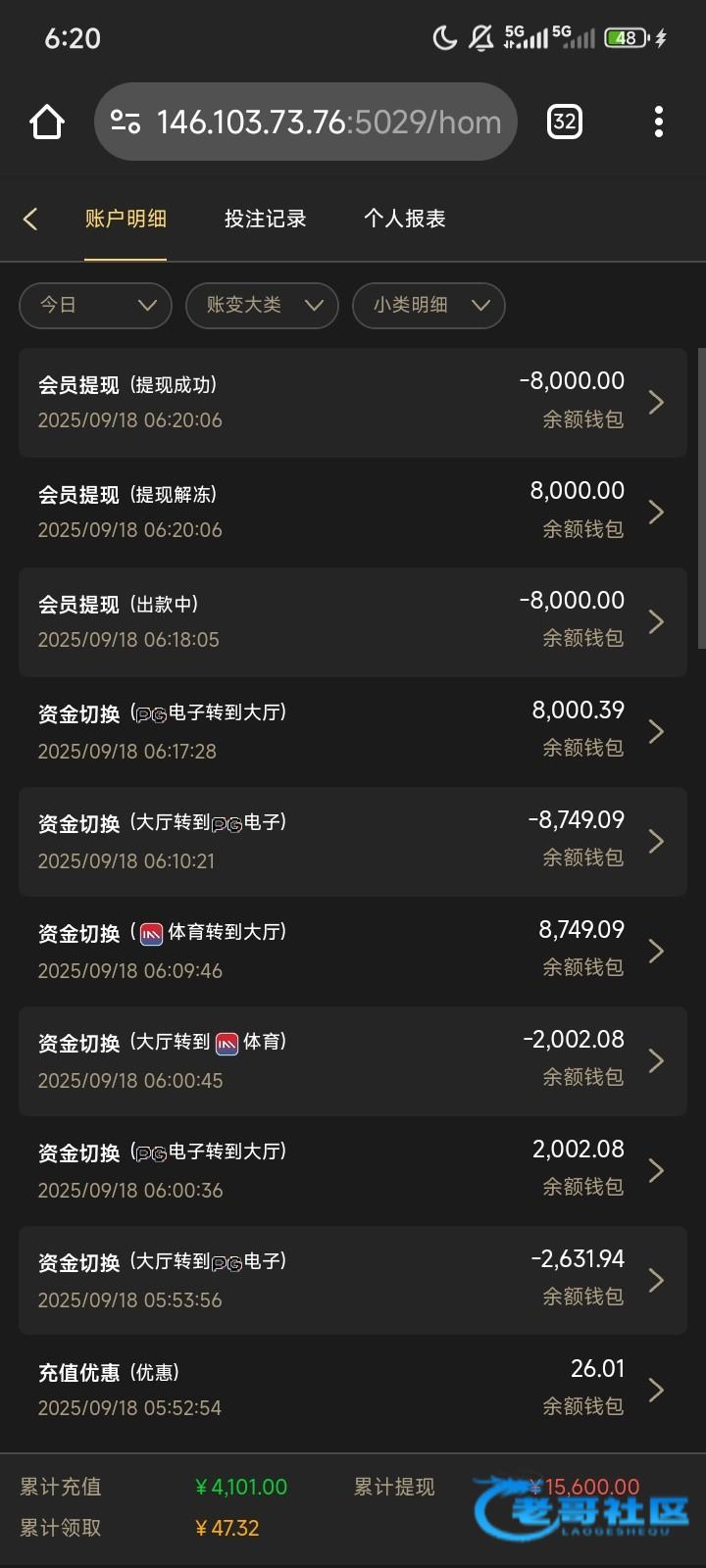Open the 会员提现 (出款中) record
Image resolution: width=706 pixels, height=1568 pixels.
(x=352, y=621)
